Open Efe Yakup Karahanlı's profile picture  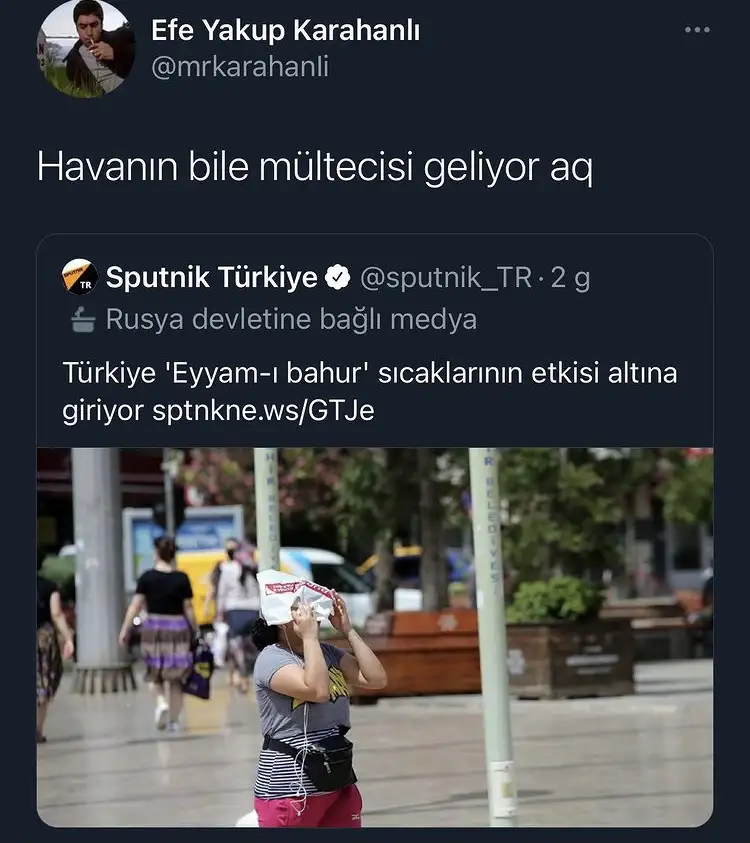(86, 50)
